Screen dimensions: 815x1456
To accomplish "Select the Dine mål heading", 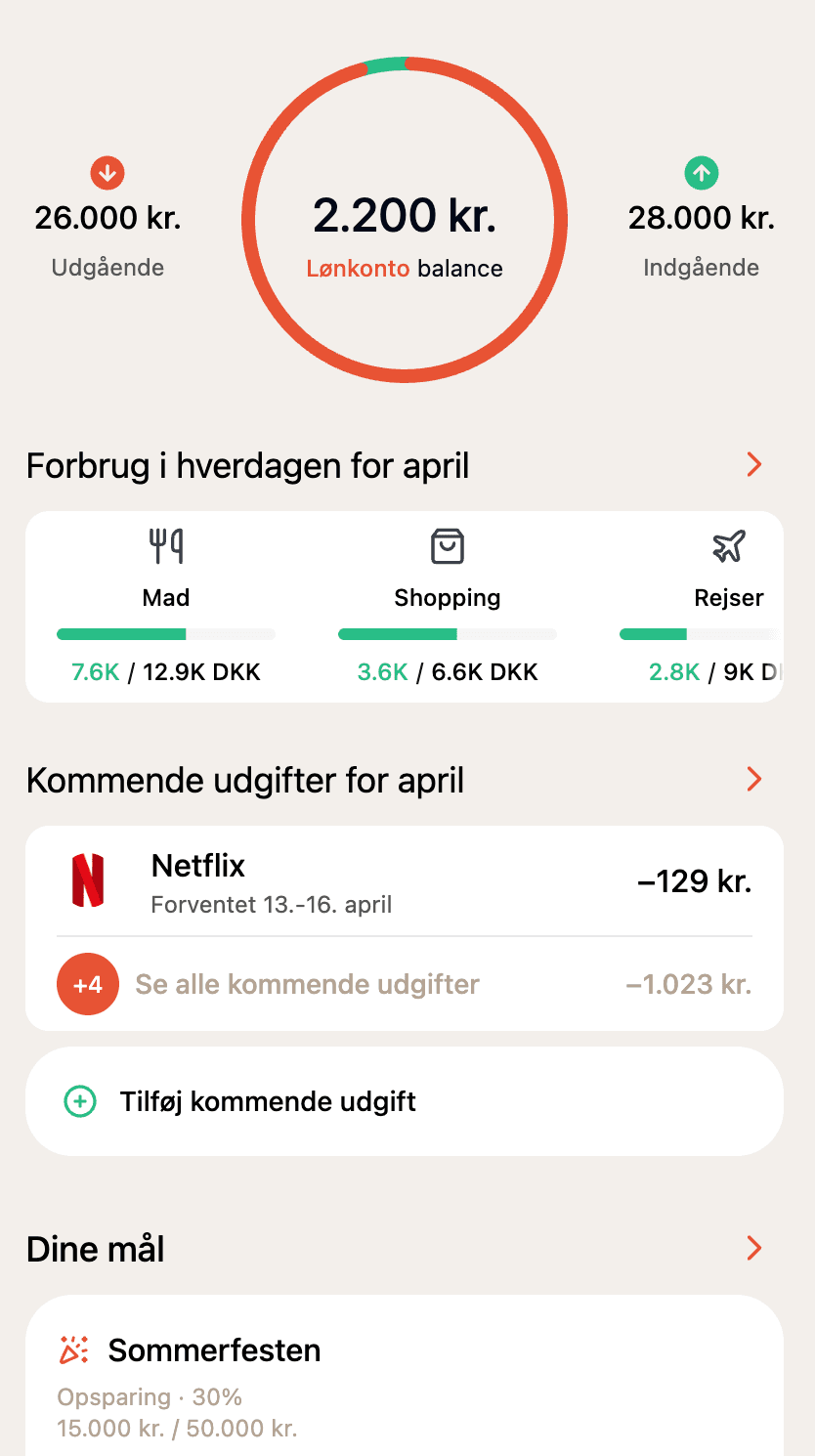I will (x=95, y=1249).
